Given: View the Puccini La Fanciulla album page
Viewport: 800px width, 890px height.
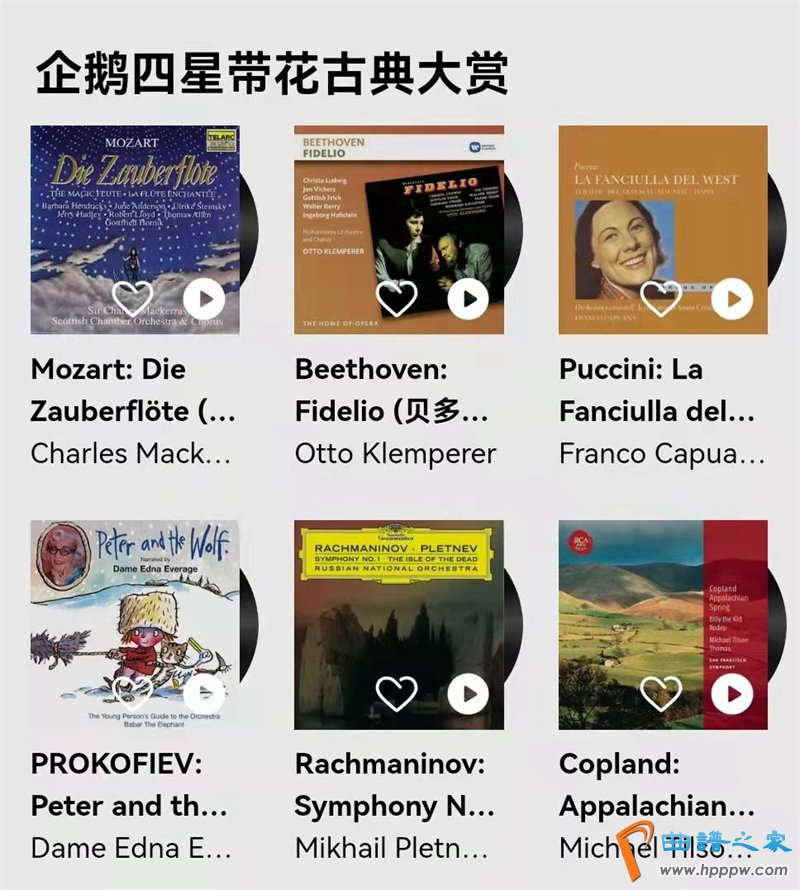Looking at the screenshot, I should (663, 210).
